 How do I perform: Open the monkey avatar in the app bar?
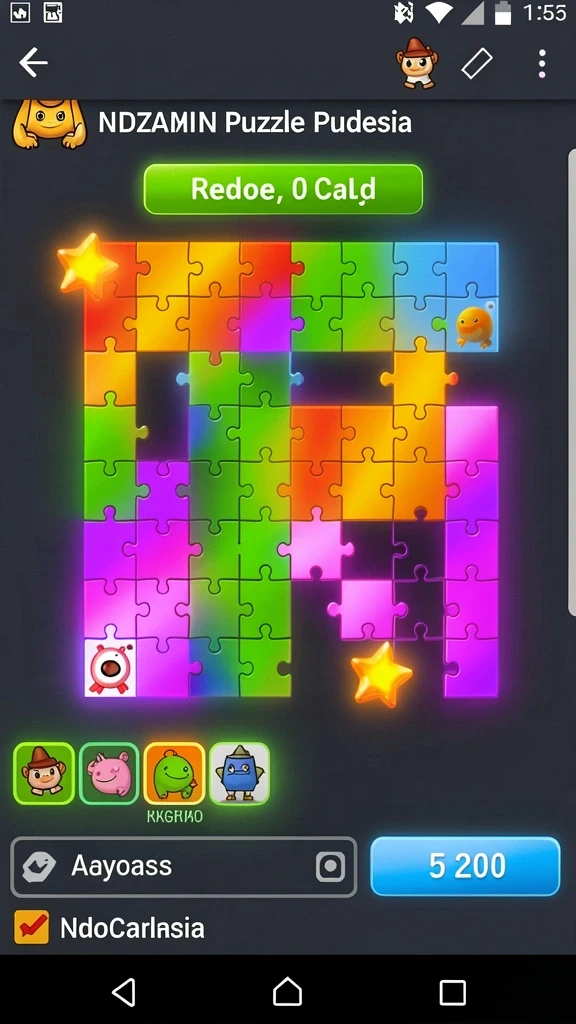click(417, 63)
